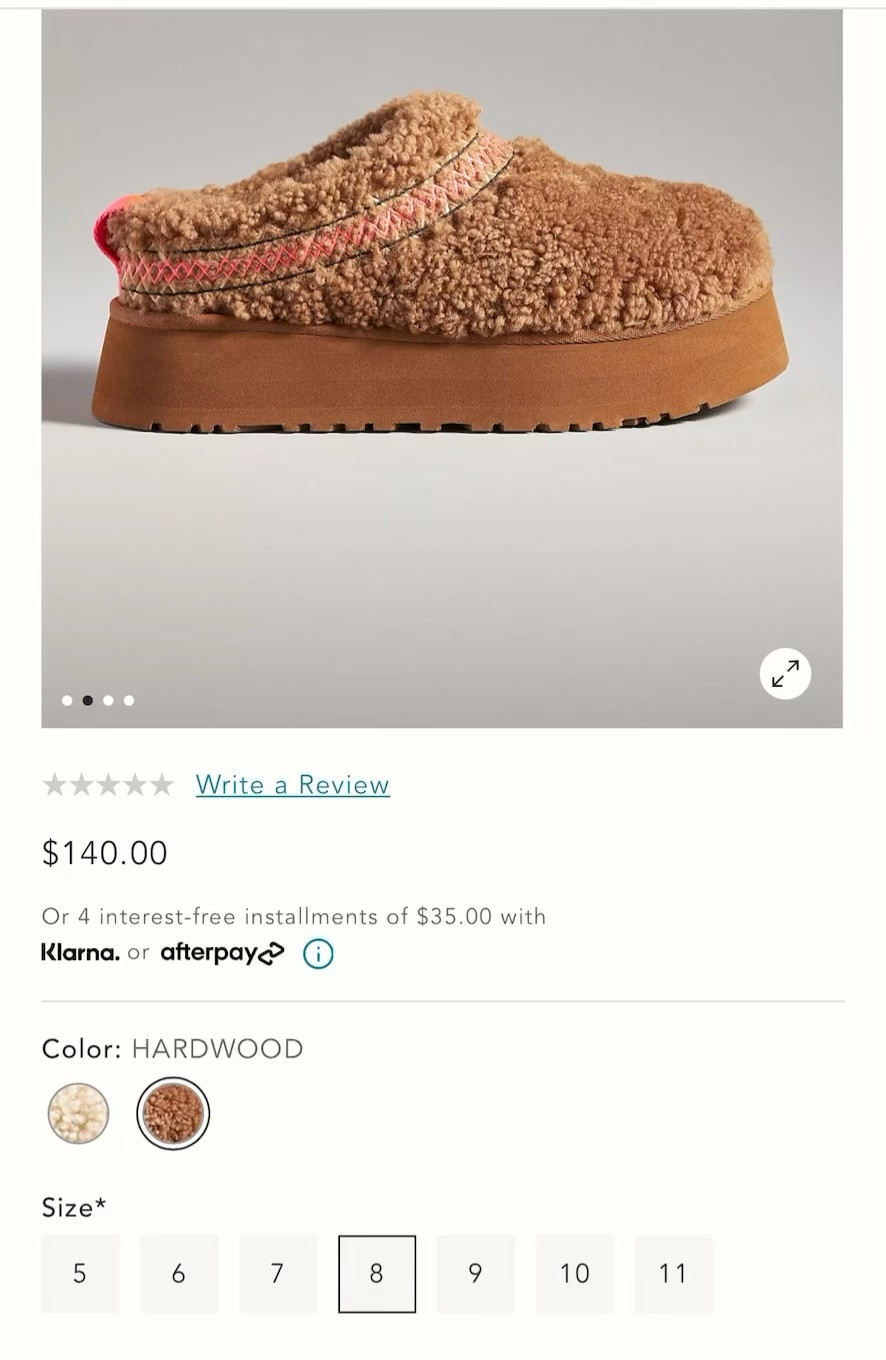Click the Klarna logo
Viewport: 886px width, 1360px height.
(79, 953)
